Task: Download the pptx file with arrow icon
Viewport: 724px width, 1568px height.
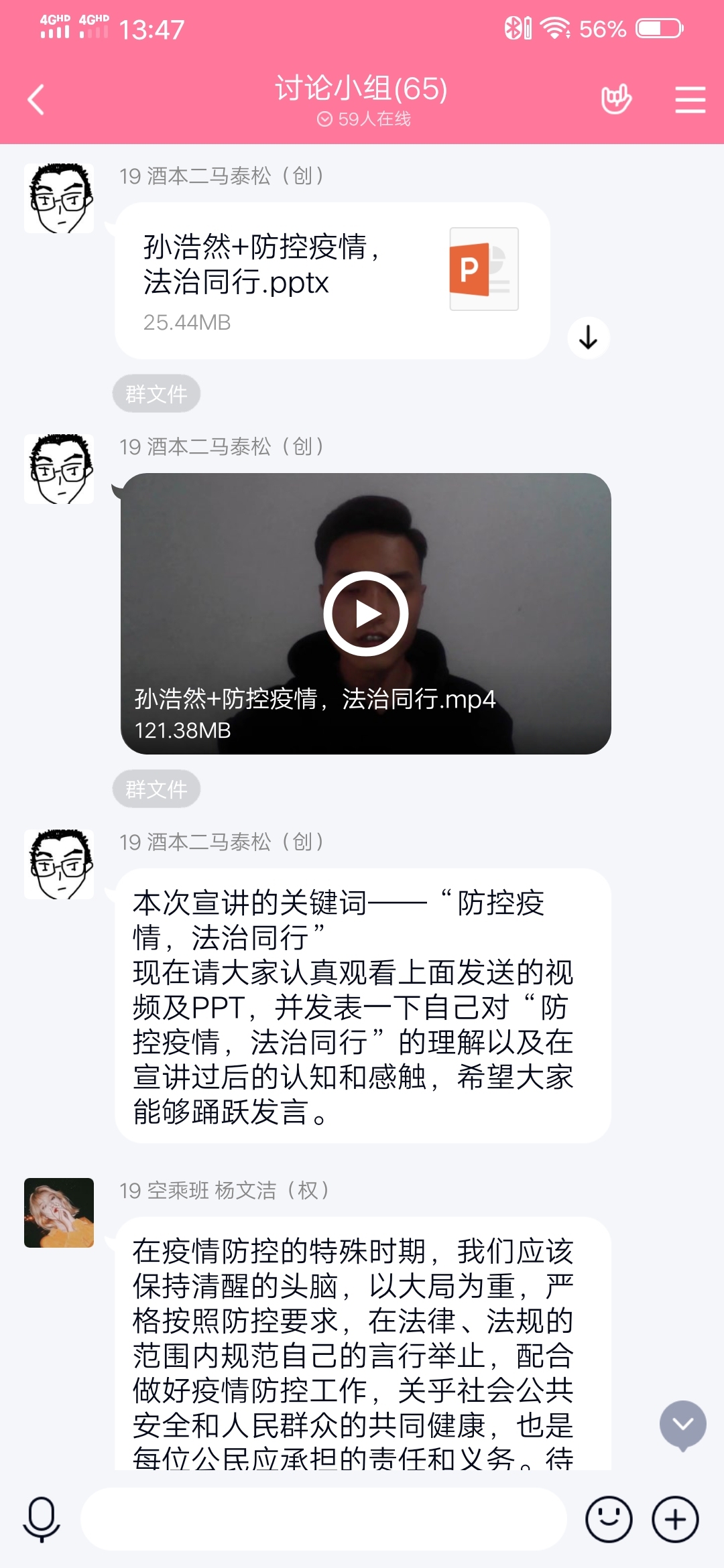Action: click(x=588, y=338)
